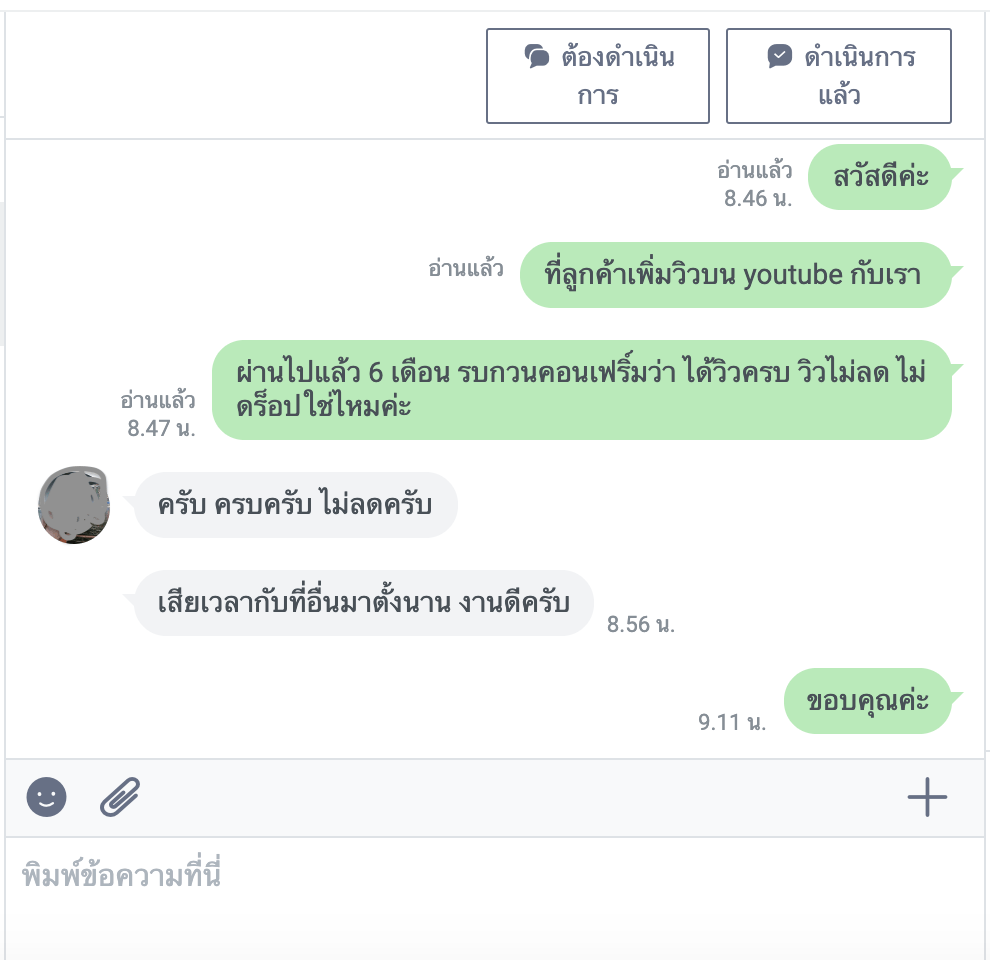Attach a file with the paperclip

tap(121, 797)
